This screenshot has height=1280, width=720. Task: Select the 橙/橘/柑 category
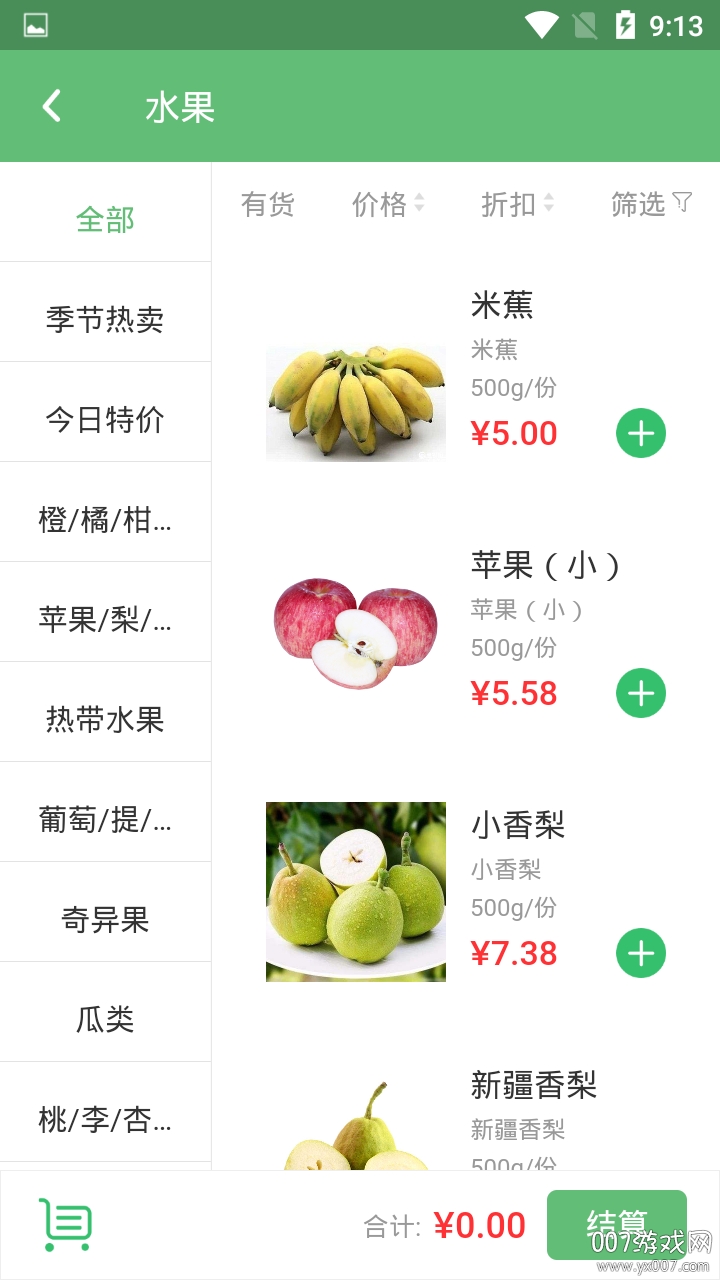[x=105, y=519]
